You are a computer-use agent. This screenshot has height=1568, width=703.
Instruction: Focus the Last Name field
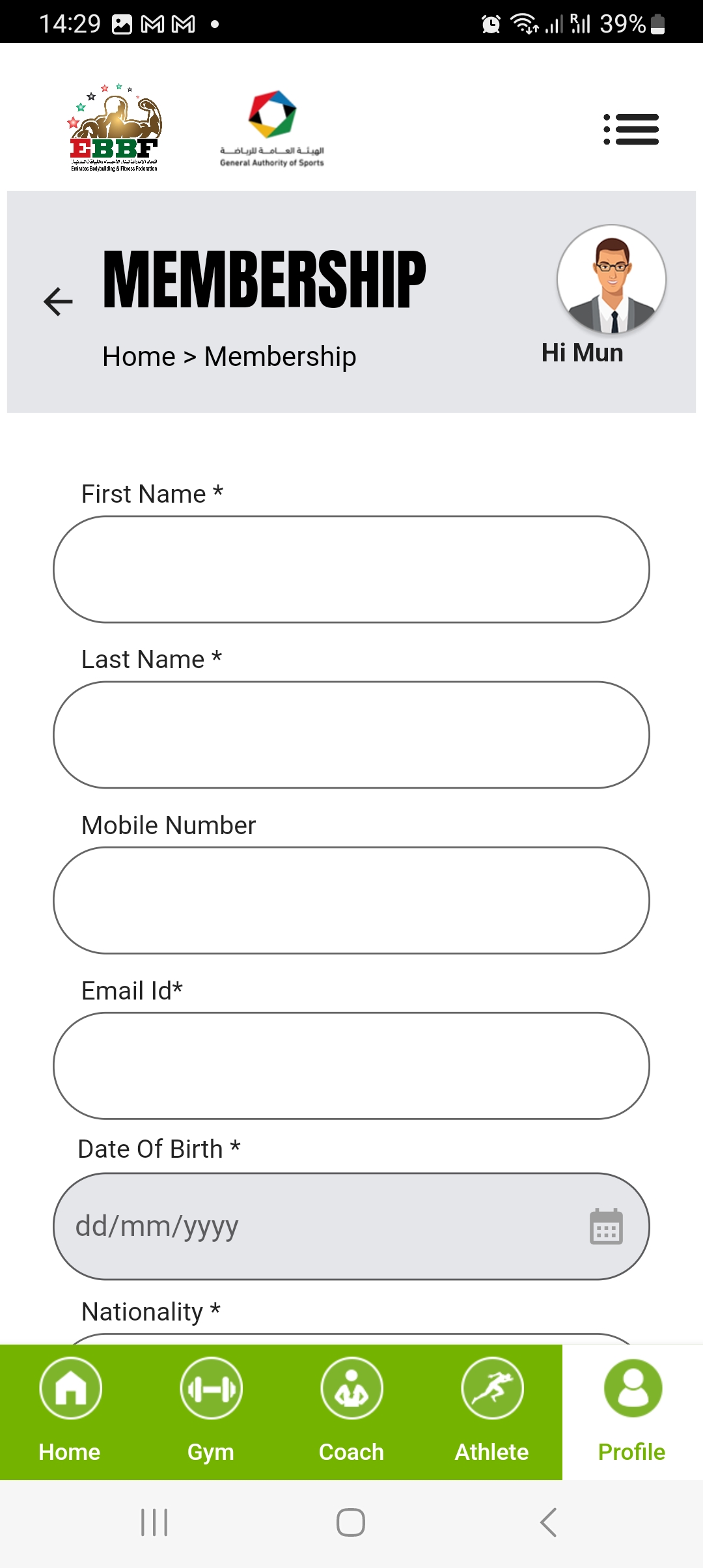pyautogui.click(x=351, y=735)
